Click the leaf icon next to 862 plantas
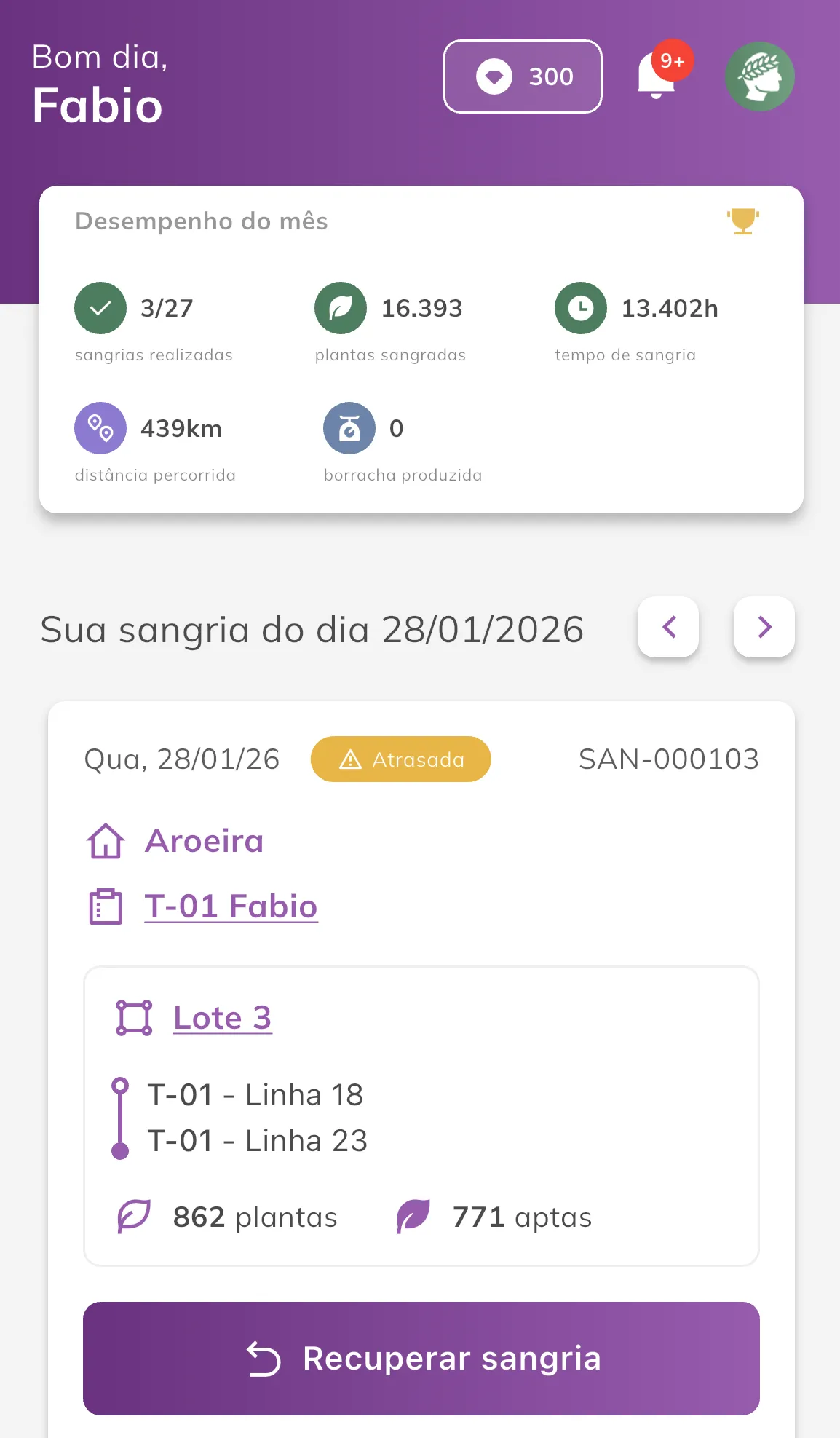This screenshot has width=840, height=1438. point(134,1216)
